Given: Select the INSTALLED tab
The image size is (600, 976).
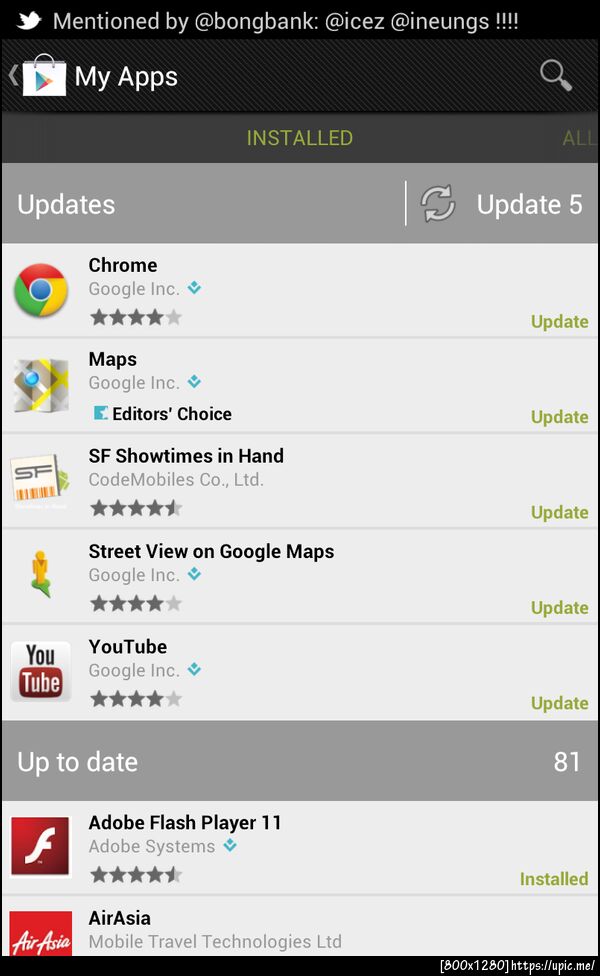Looking at the screenshot, I should (x=299, y=138).
